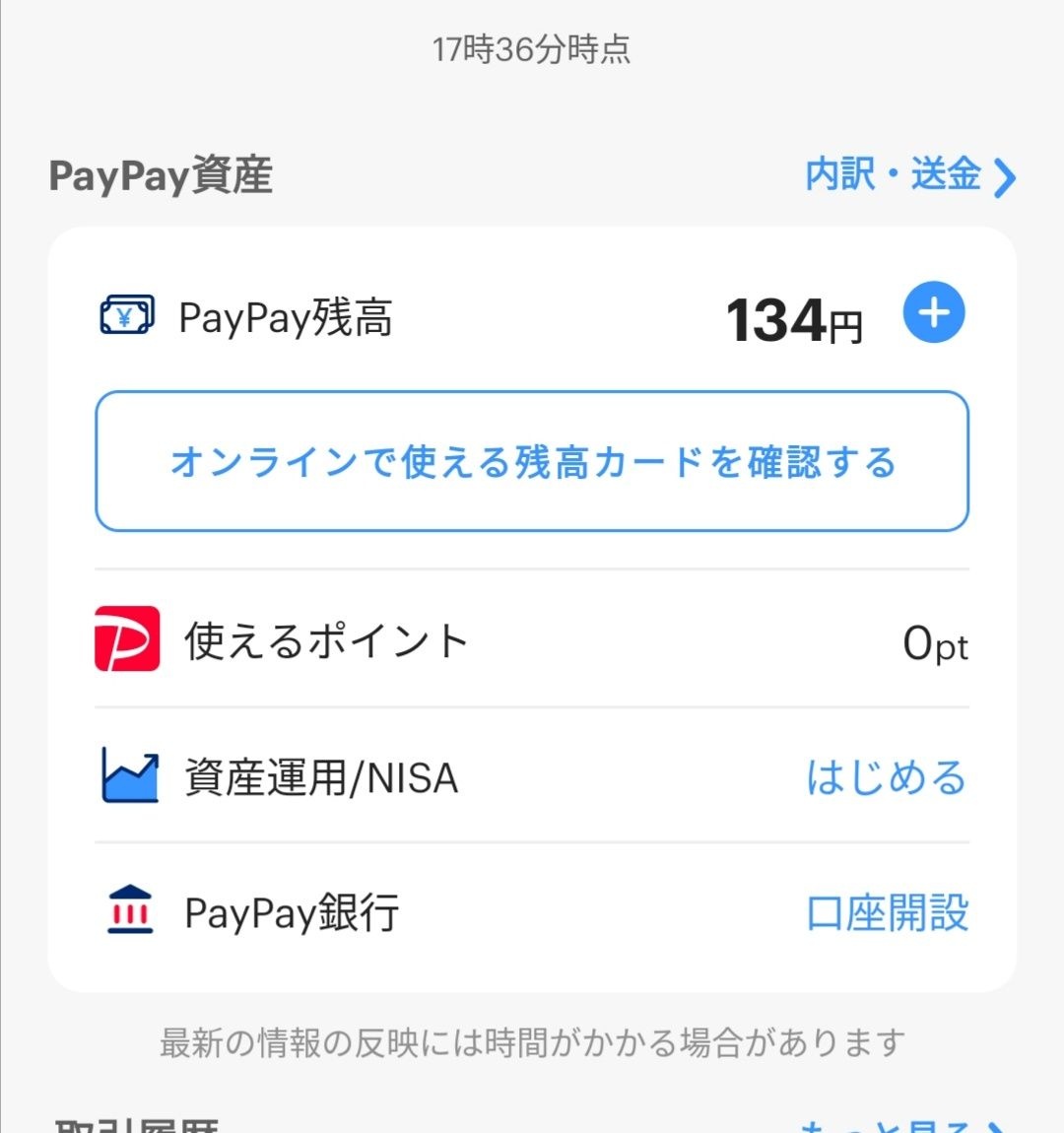1064x1133 pixels.
Task: Open the 内訳・送金 link
Action: coord(908,176)
